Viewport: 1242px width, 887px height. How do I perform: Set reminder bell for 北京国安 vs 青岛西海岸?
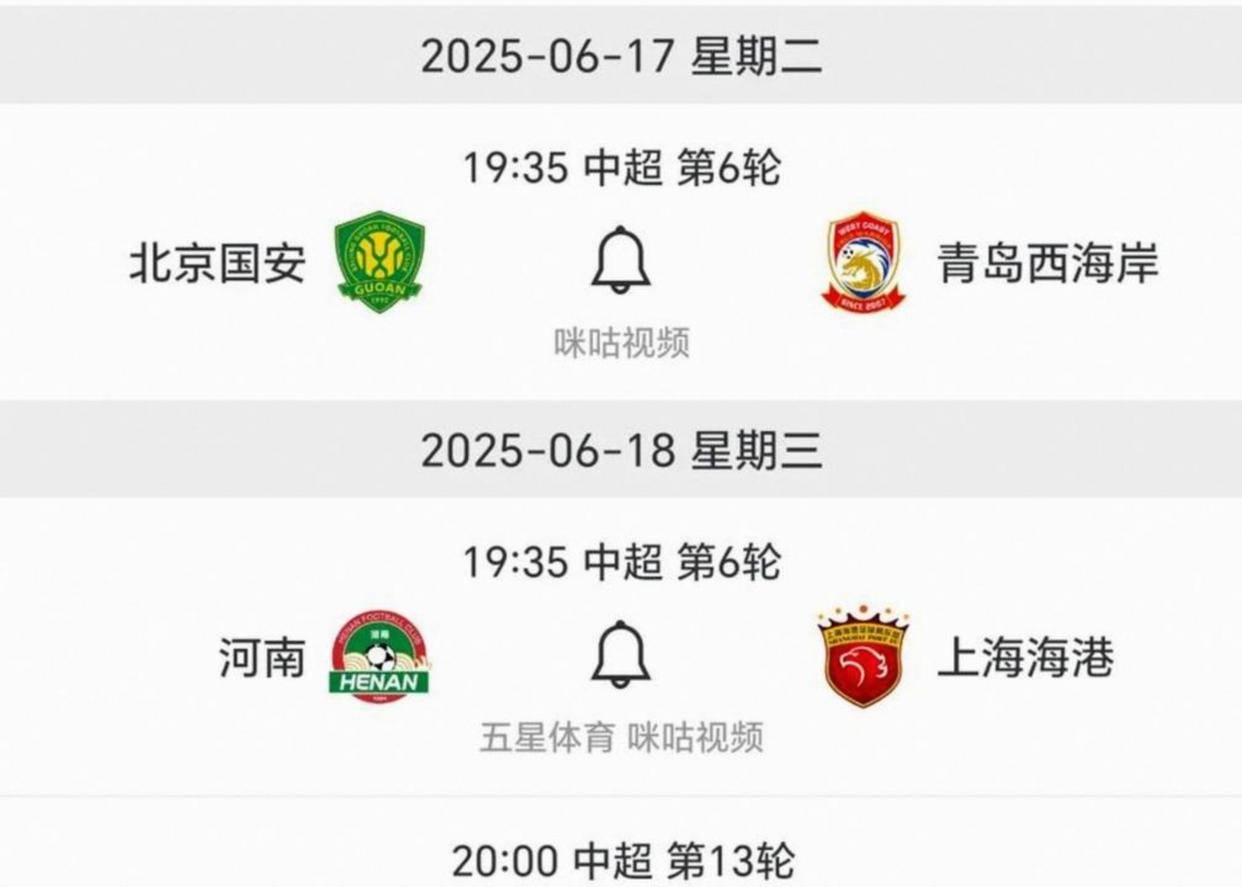[620, 261]
